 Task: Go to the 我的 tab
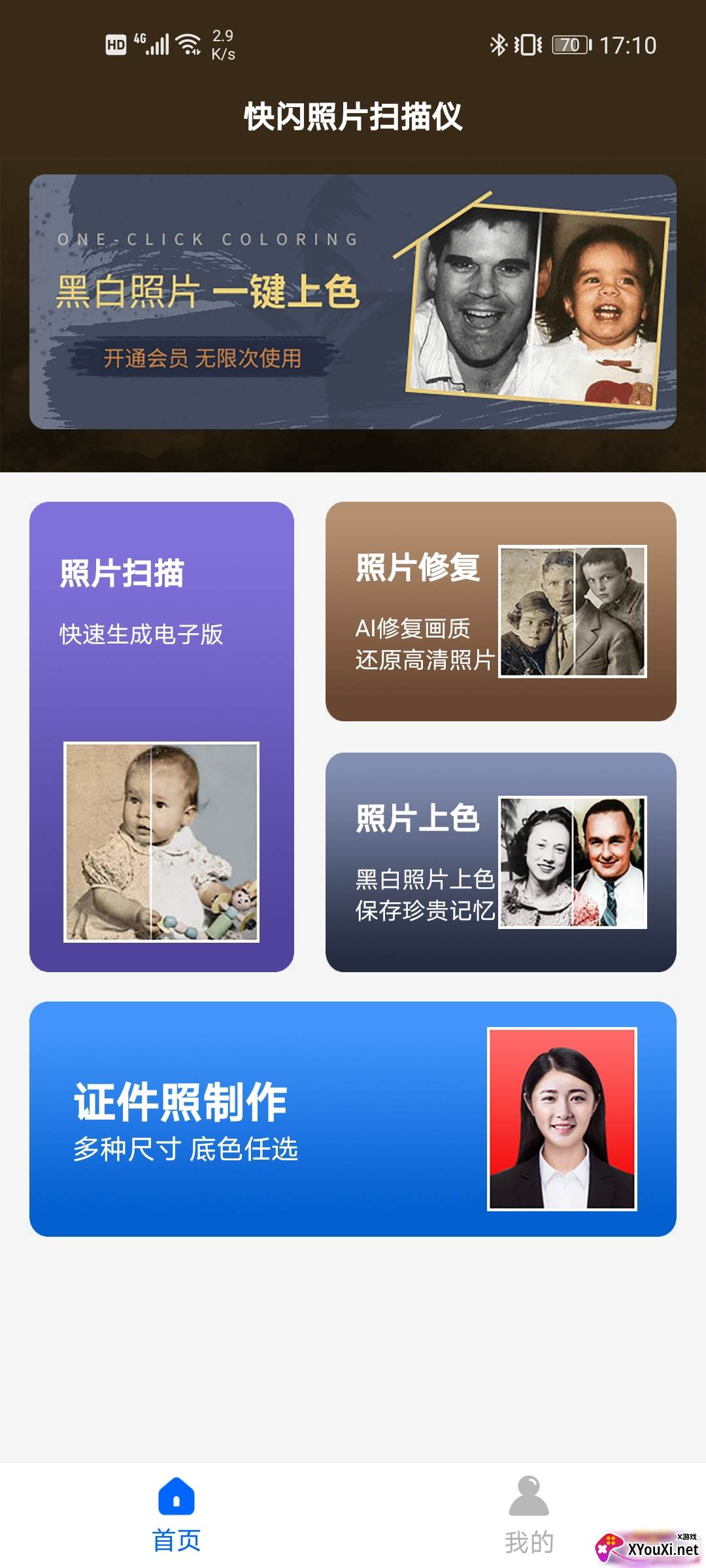[528, 1514]
